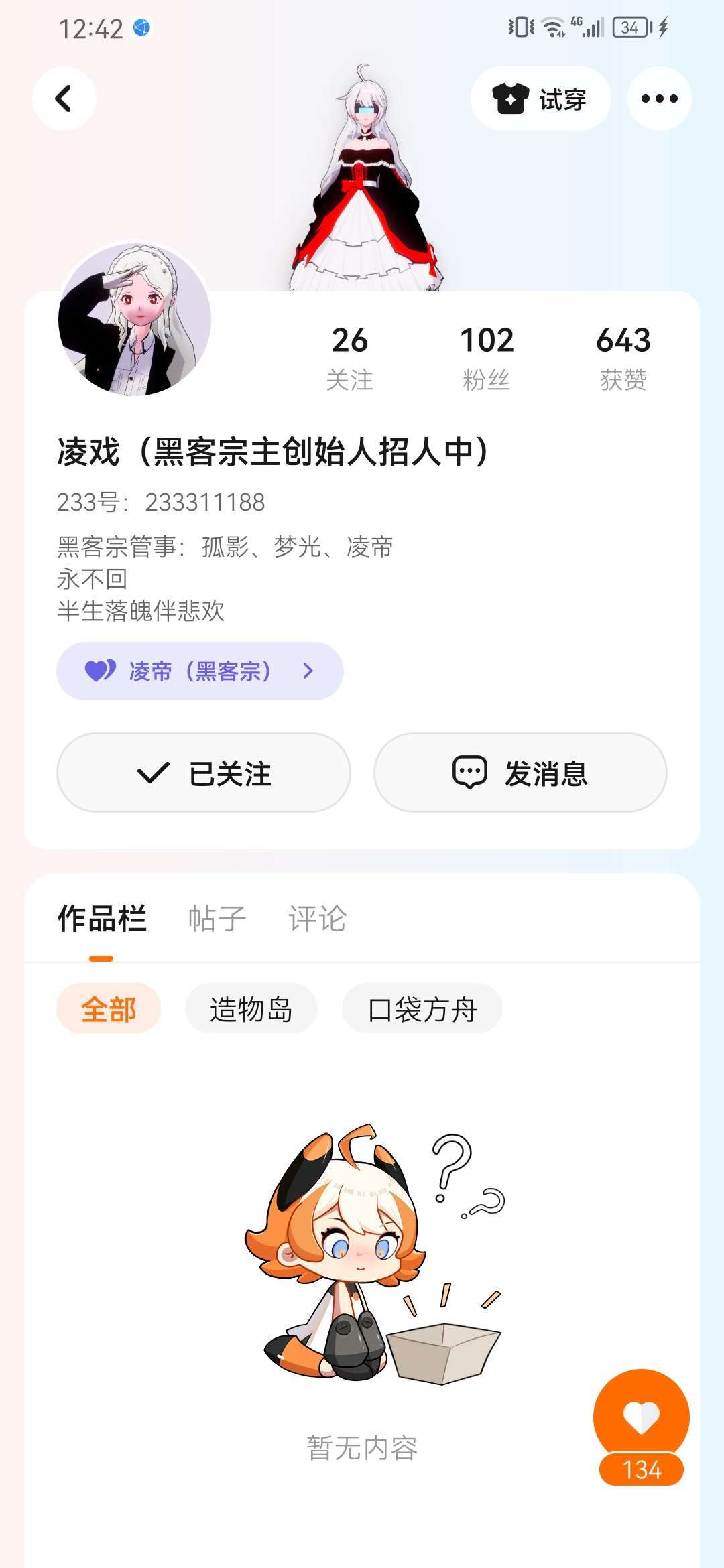
Task: Filter works by 口袋方舟
Action: (422, 1008)
